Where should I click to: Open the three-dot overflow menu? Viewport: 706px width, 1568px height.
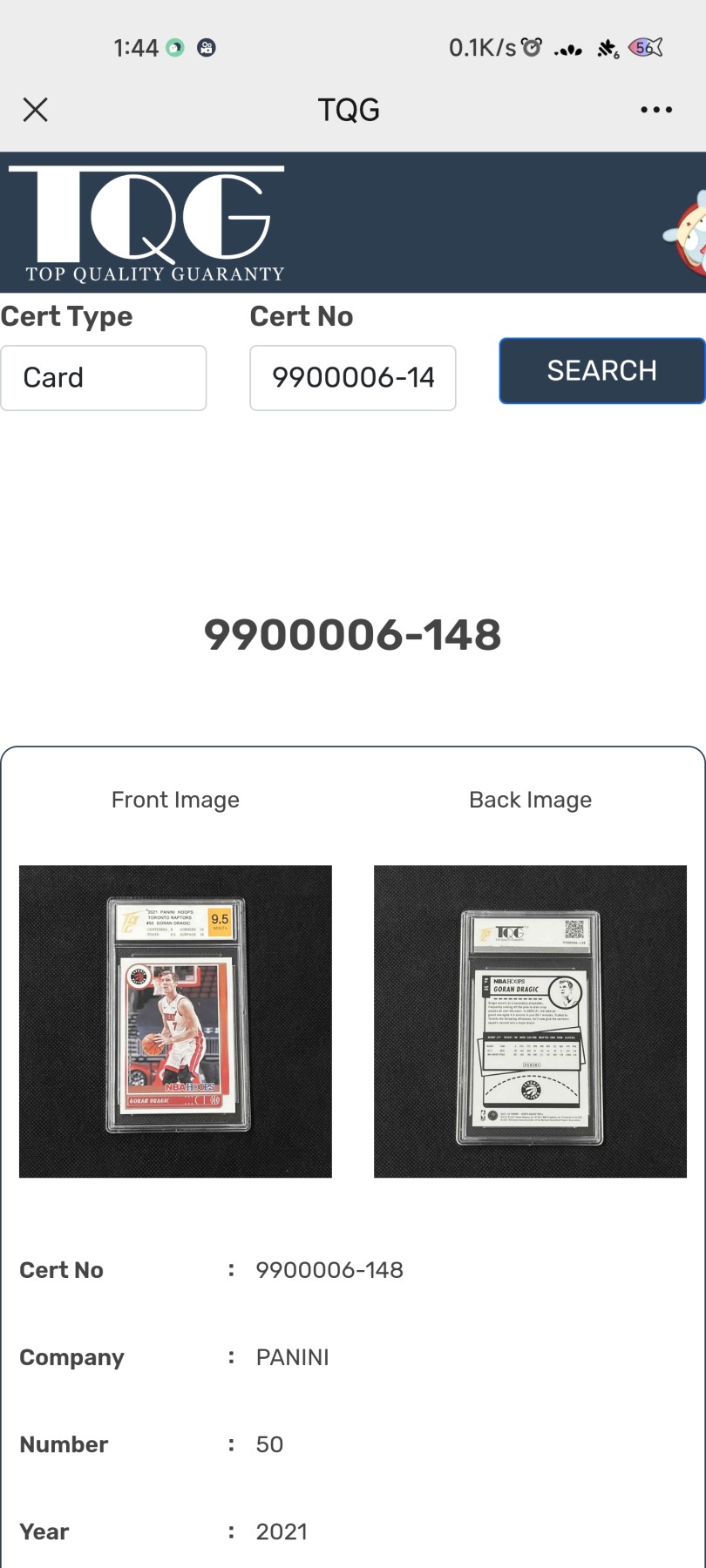coord(655,110)
